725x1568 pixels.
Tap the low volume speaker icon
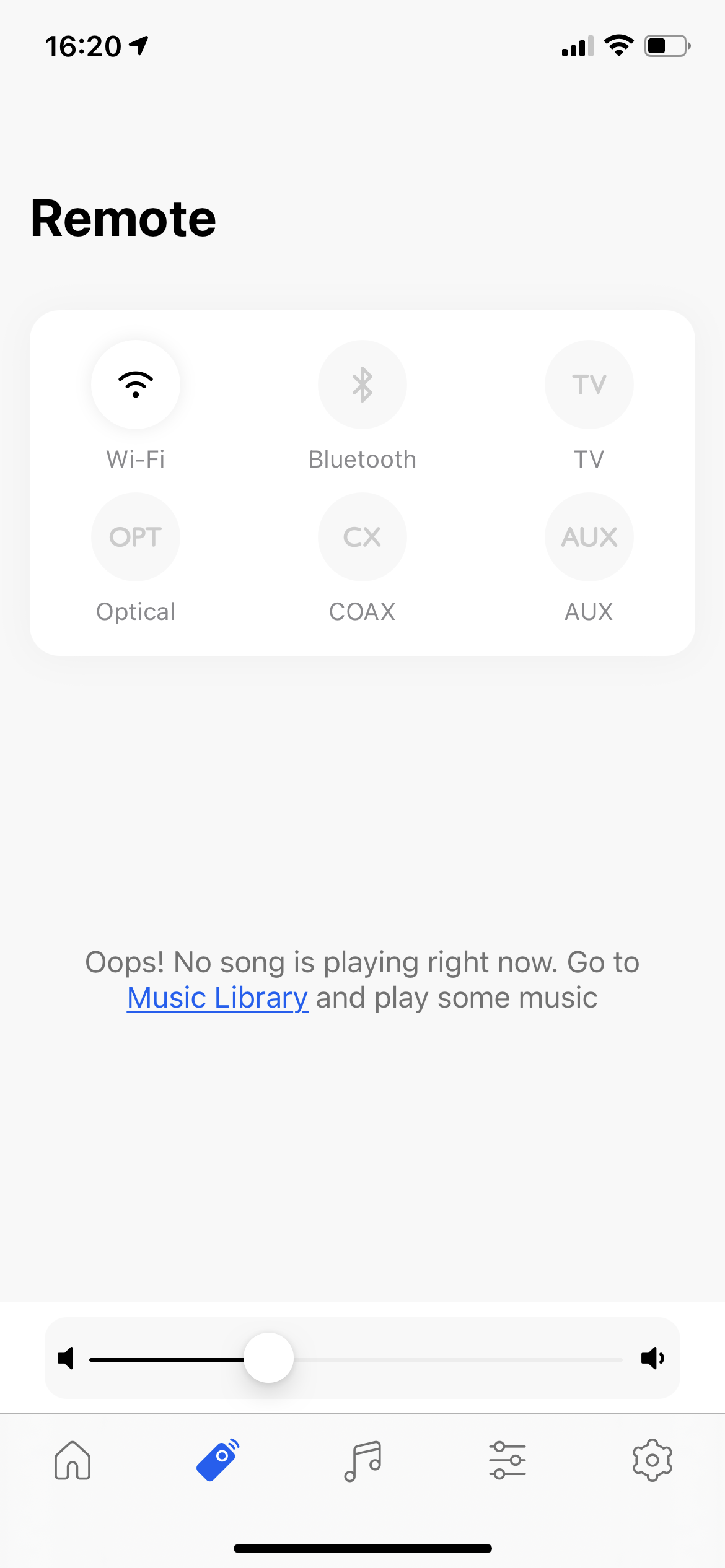(x=66, y=1359)
